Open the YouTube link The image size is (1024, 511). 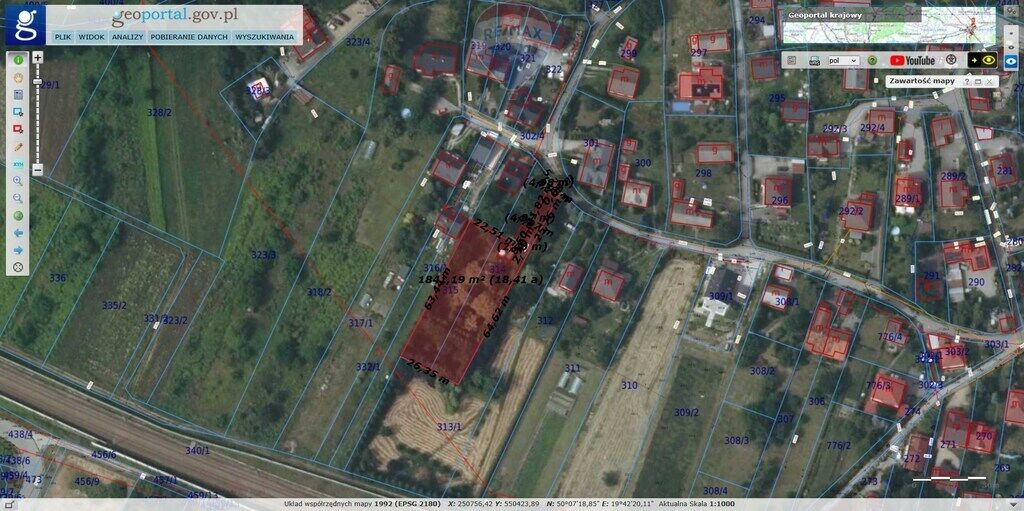[912, 61]
